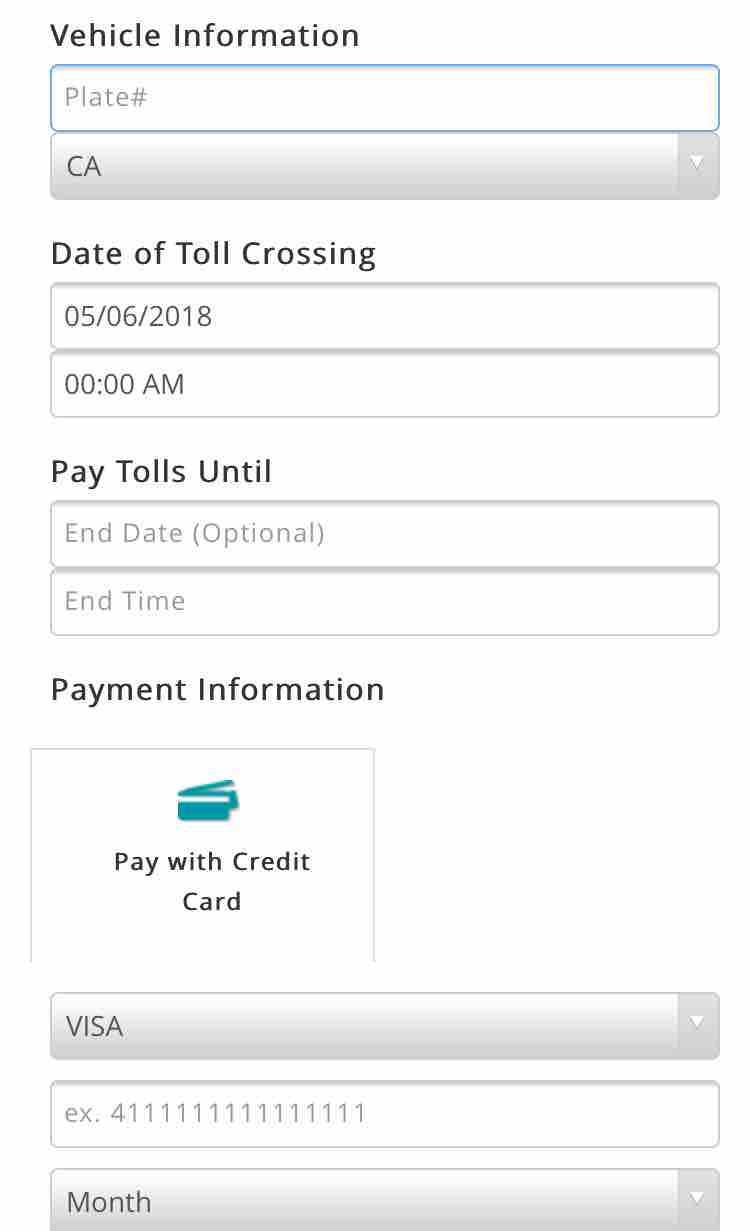
Task: Edit the toll crossing date 05/06/2018
Action: tap(385, 316)
